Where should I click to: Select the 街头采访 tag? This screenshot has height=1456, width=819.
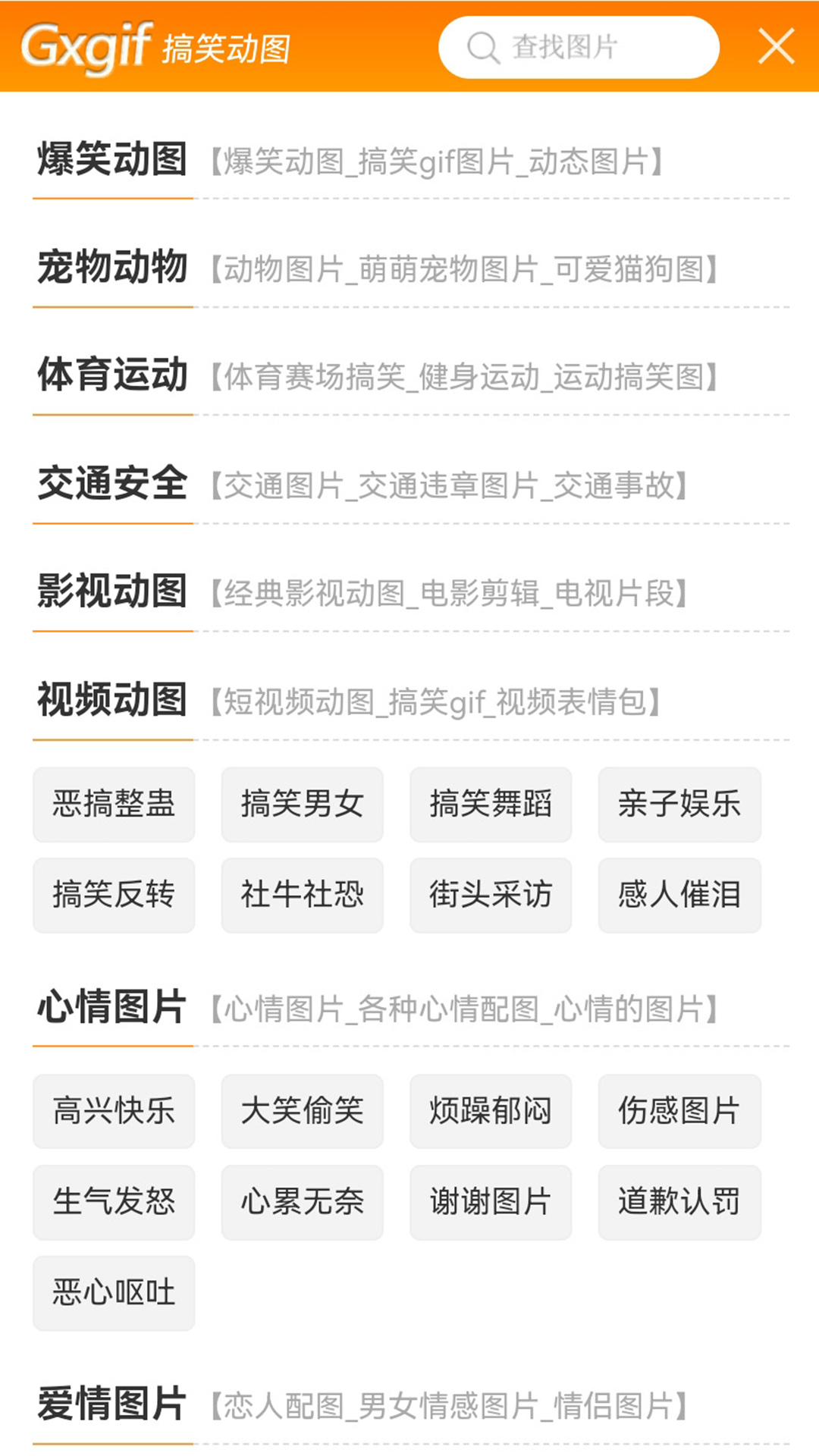coord(491,895)
